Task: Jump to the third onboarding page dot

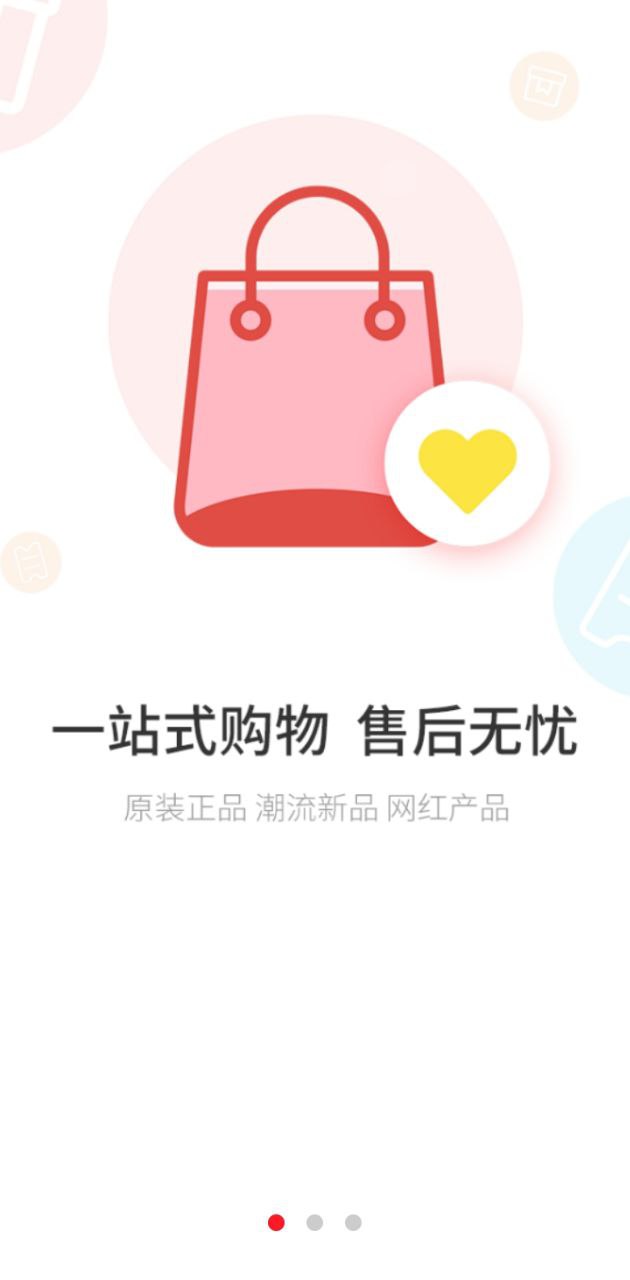Action: pos(353,1222)
